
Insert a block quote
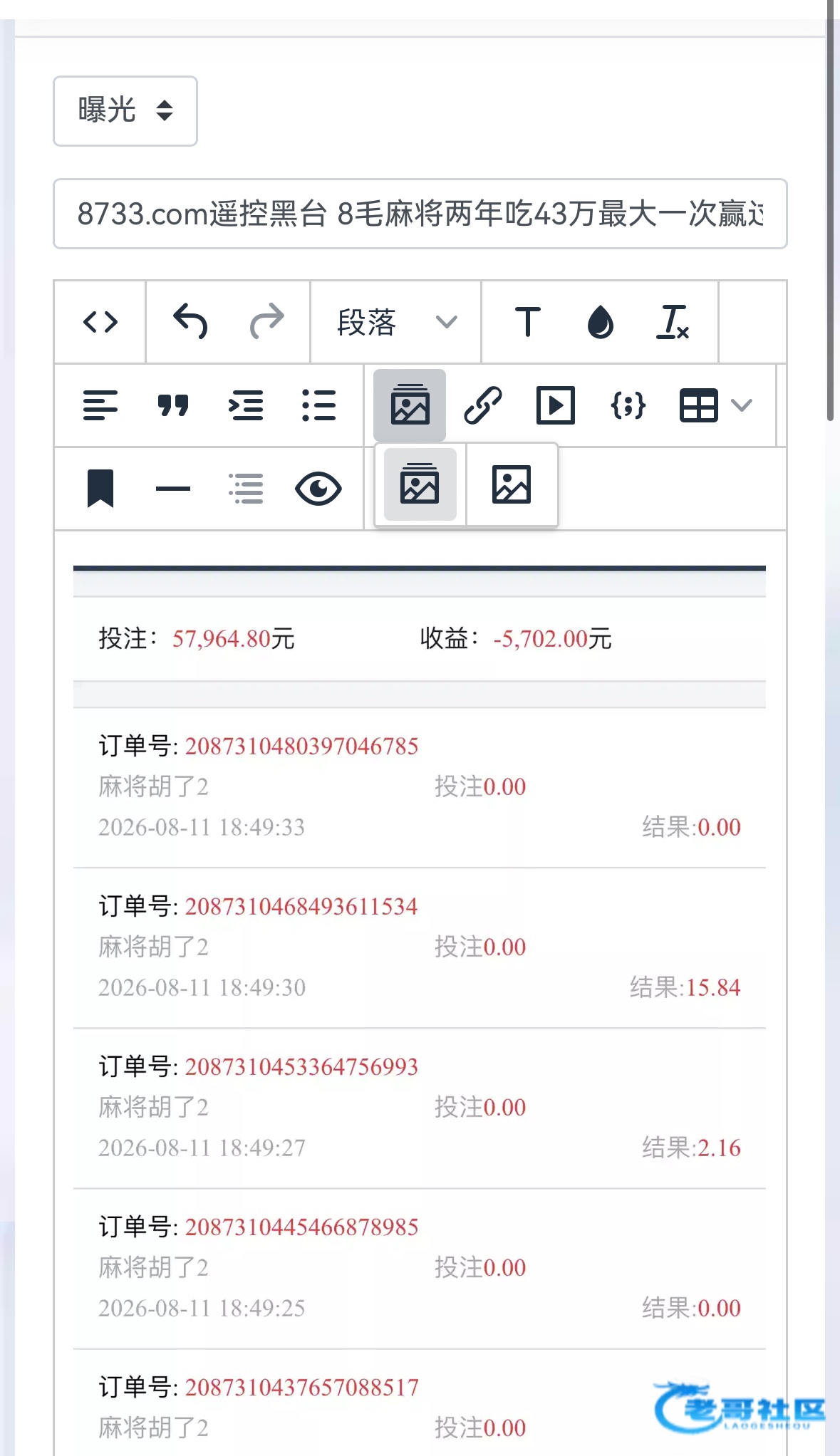(173, 405)
